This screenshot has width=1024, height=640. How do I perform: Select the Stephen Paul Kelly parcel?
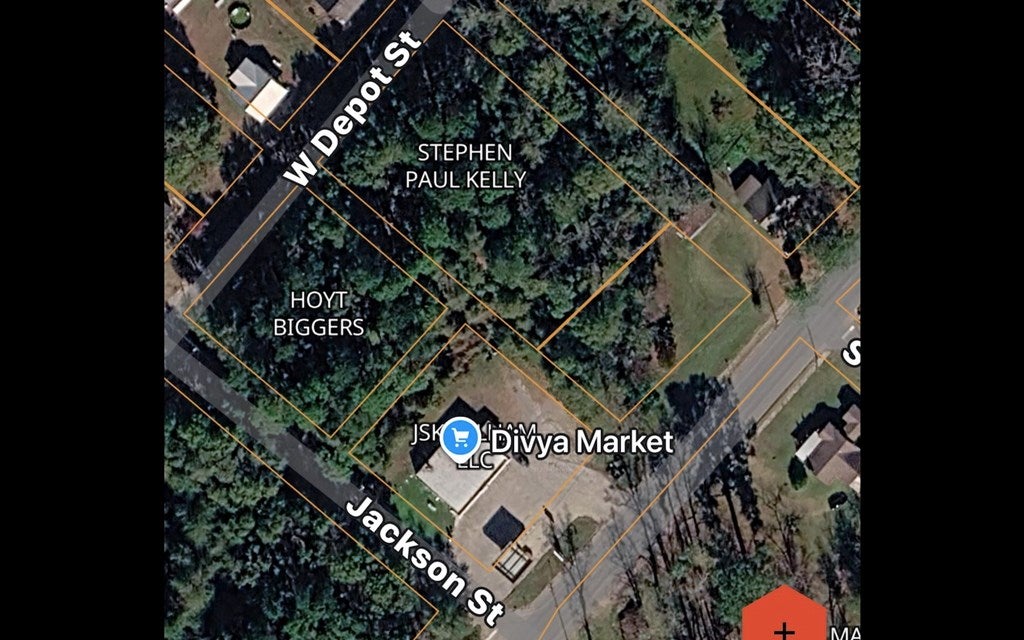point(464,166)
